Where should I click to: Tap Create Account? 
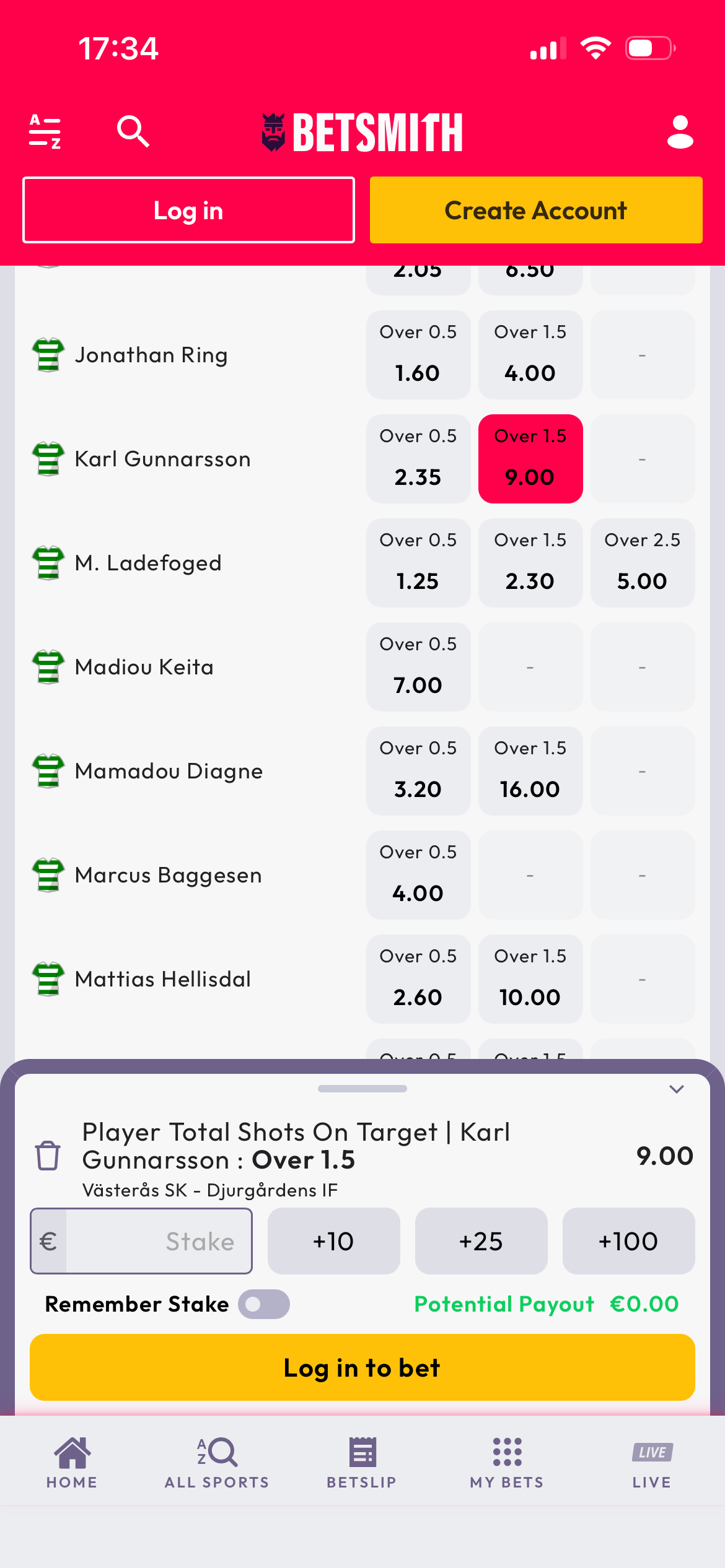[x=536, y=210]
